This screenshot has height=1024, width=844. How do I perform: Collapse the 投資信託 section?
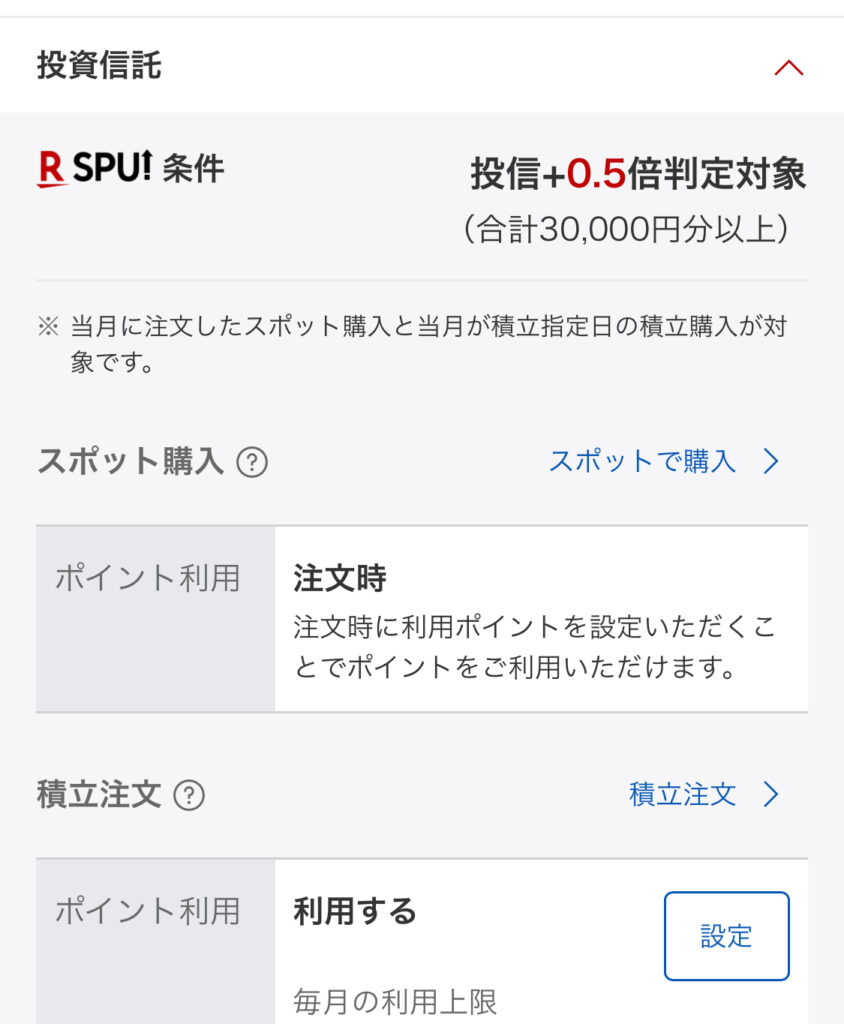pos(788,68)
